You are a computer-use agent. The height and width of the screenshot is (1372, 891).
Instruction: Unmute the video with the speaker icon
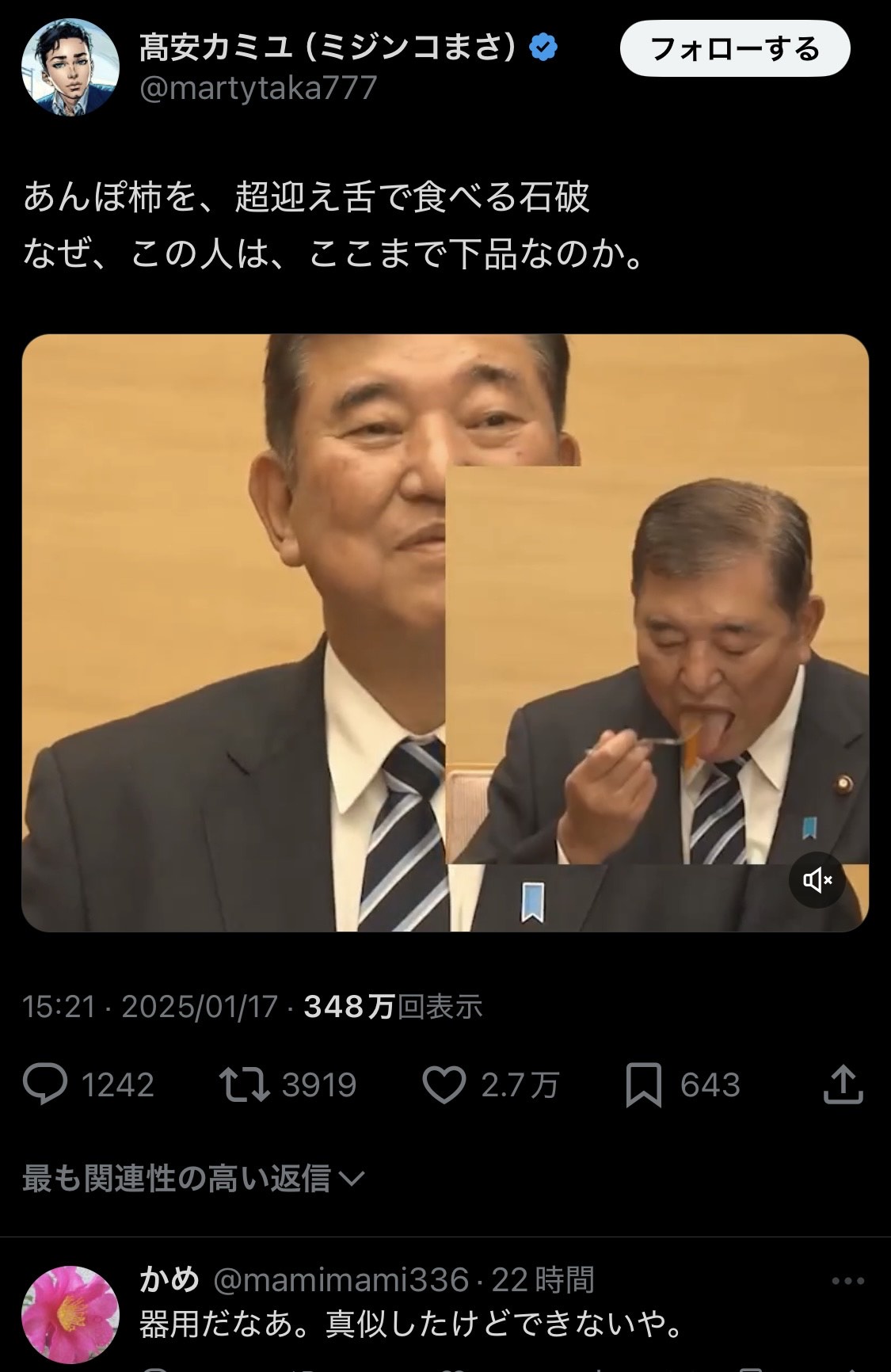point(817,879)
